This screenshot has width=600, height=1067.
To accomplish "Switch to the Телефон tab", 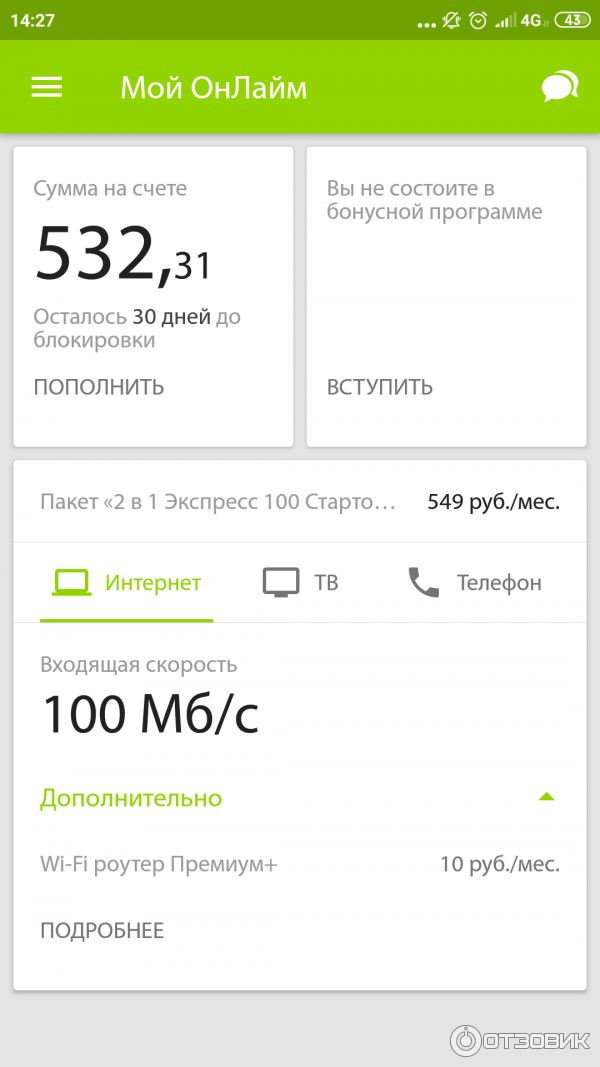I will point(475,582).
